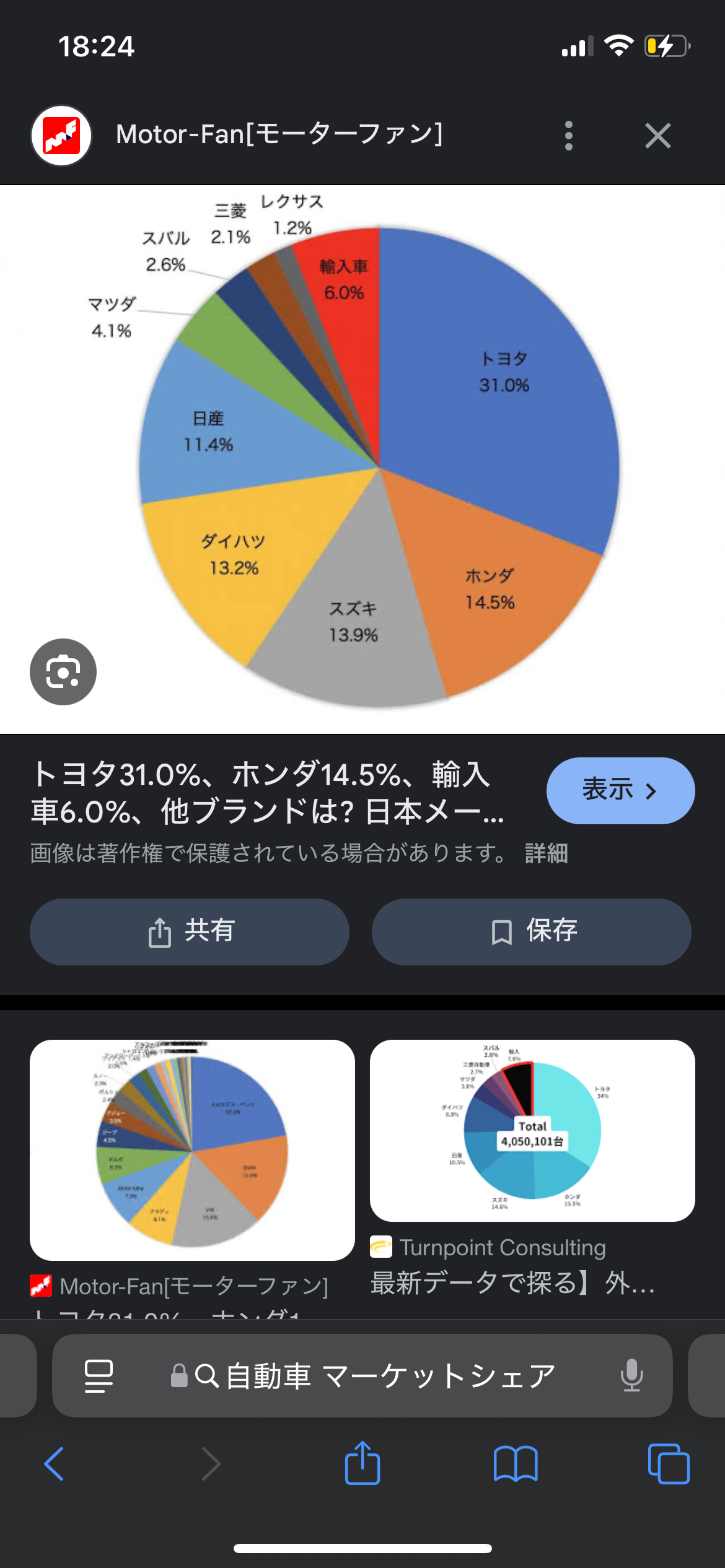Open the 詳細 copyright details link

click(546, 853)
